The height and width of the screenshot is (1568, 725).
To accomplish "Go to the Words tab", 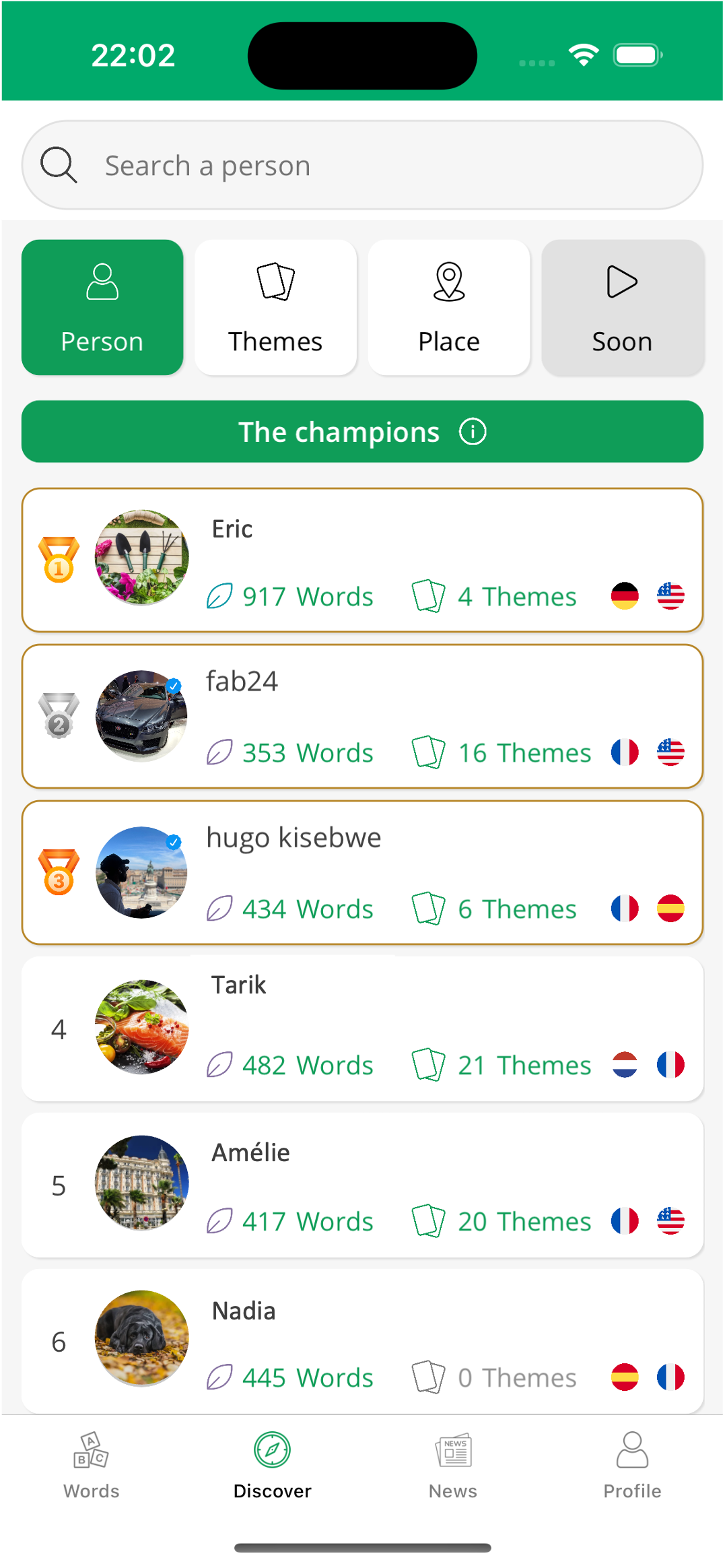I will pos(91,1466).
